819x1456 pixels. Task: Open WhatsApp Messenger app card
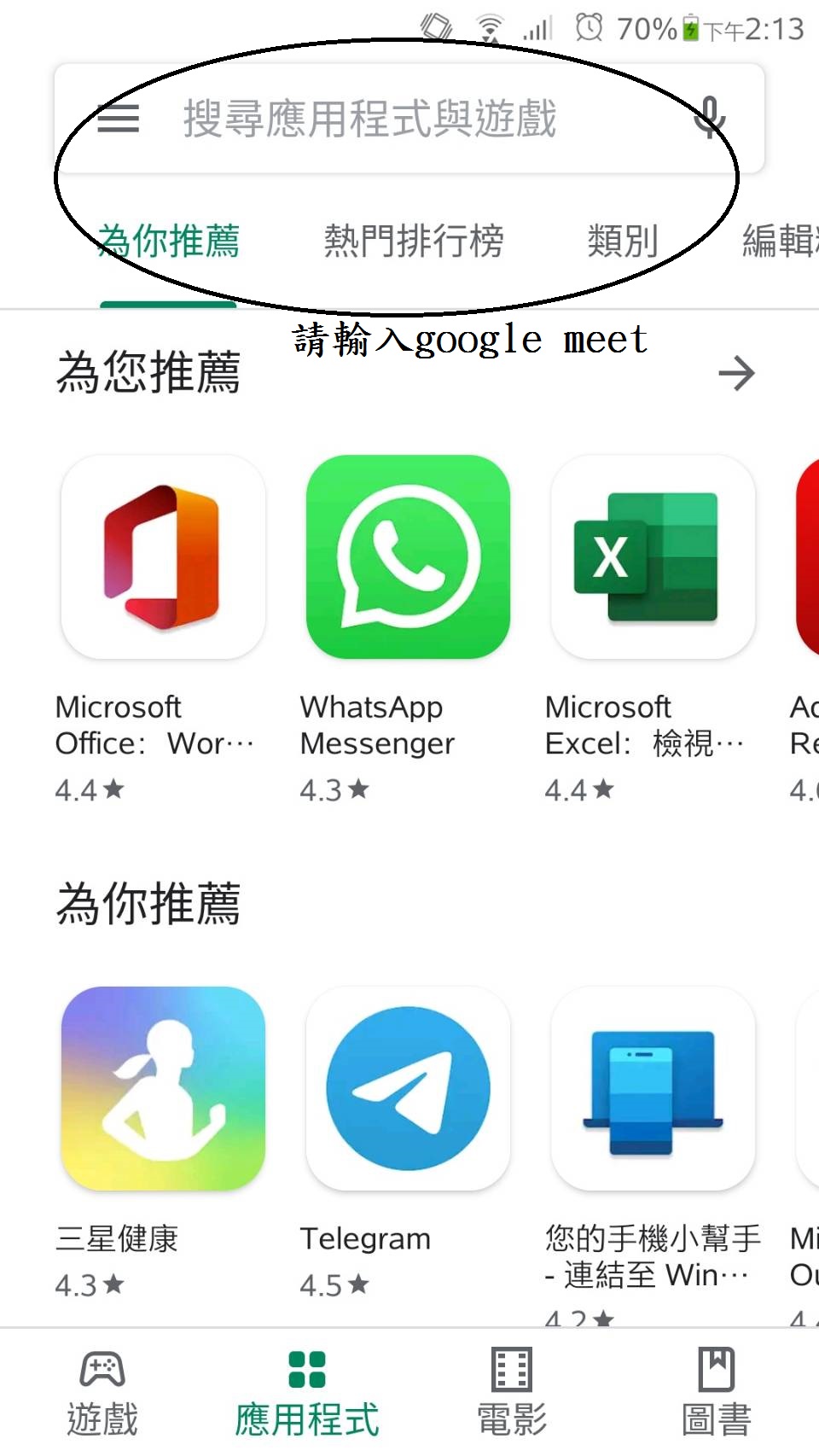408,630
